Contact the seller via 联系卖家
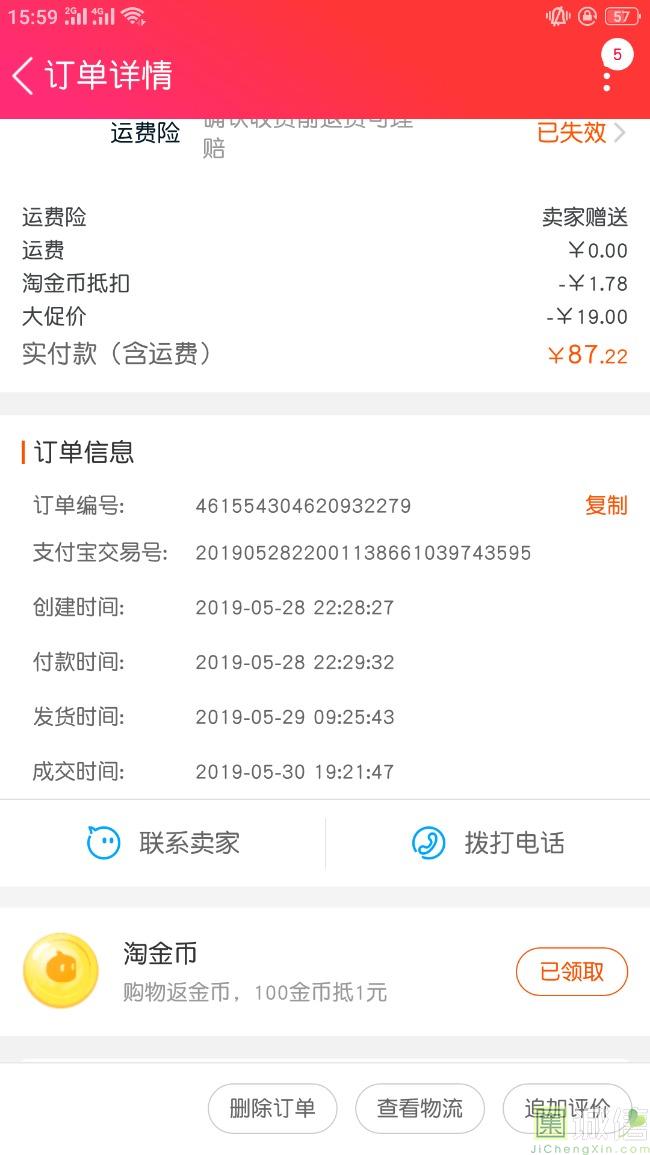The width and height of the screenshot is (650, 1155). (163, 843)
